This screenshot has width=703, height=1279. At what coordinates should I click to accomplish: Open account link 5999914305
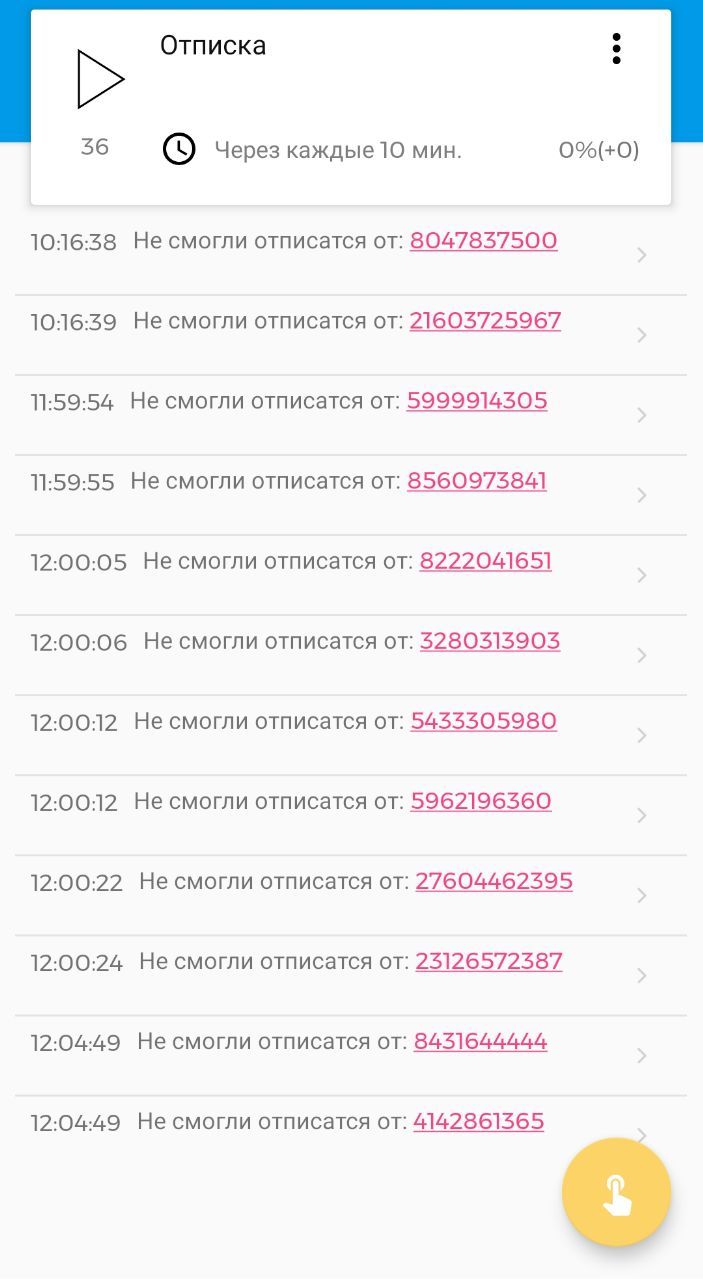click(x=477, y=400)
